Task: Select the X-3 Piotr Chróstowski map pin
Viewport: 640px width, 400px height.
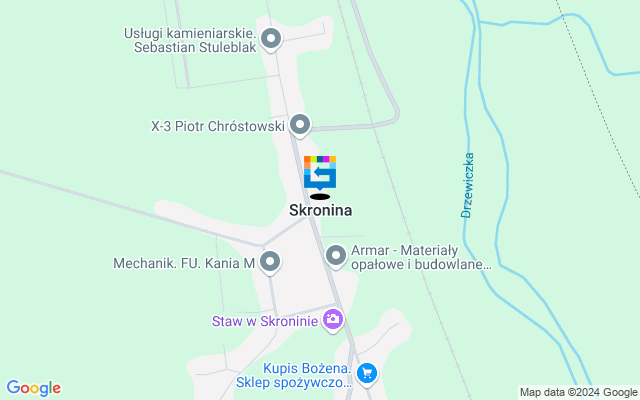Action: 299,126
